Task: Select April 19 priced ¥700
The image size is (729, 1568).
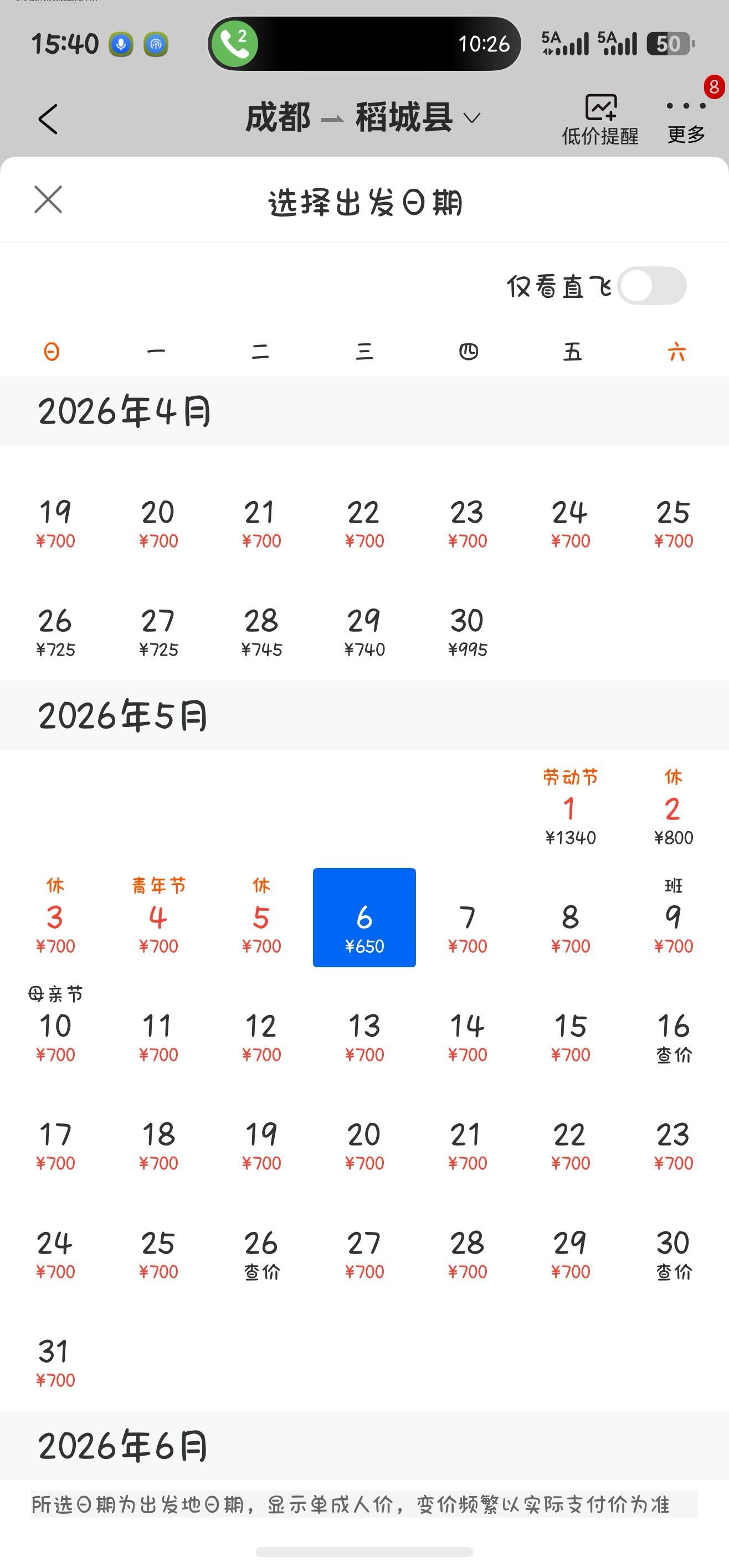Action: tap(55, 523)
